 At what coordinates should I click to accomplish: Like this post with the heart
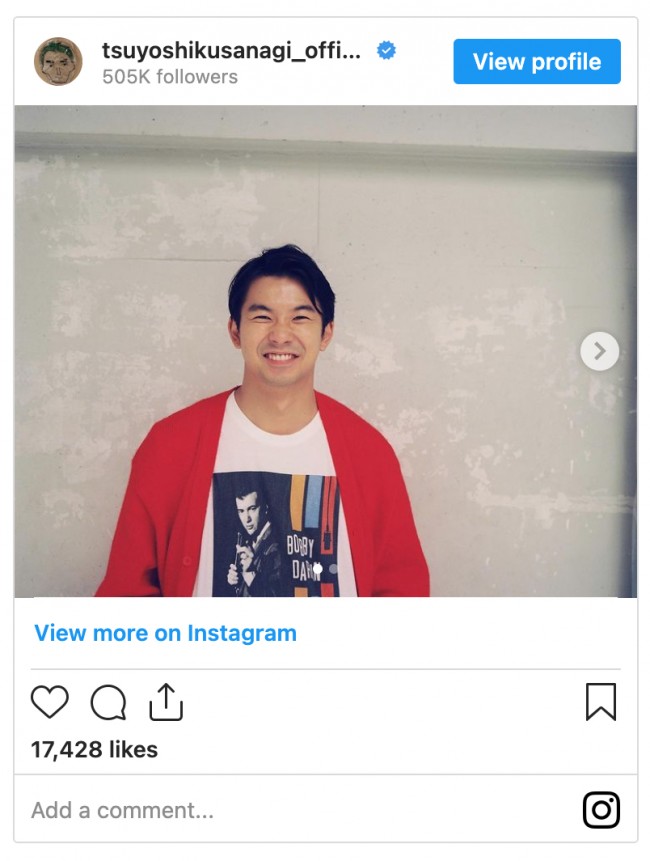click(x=49, y=702)
